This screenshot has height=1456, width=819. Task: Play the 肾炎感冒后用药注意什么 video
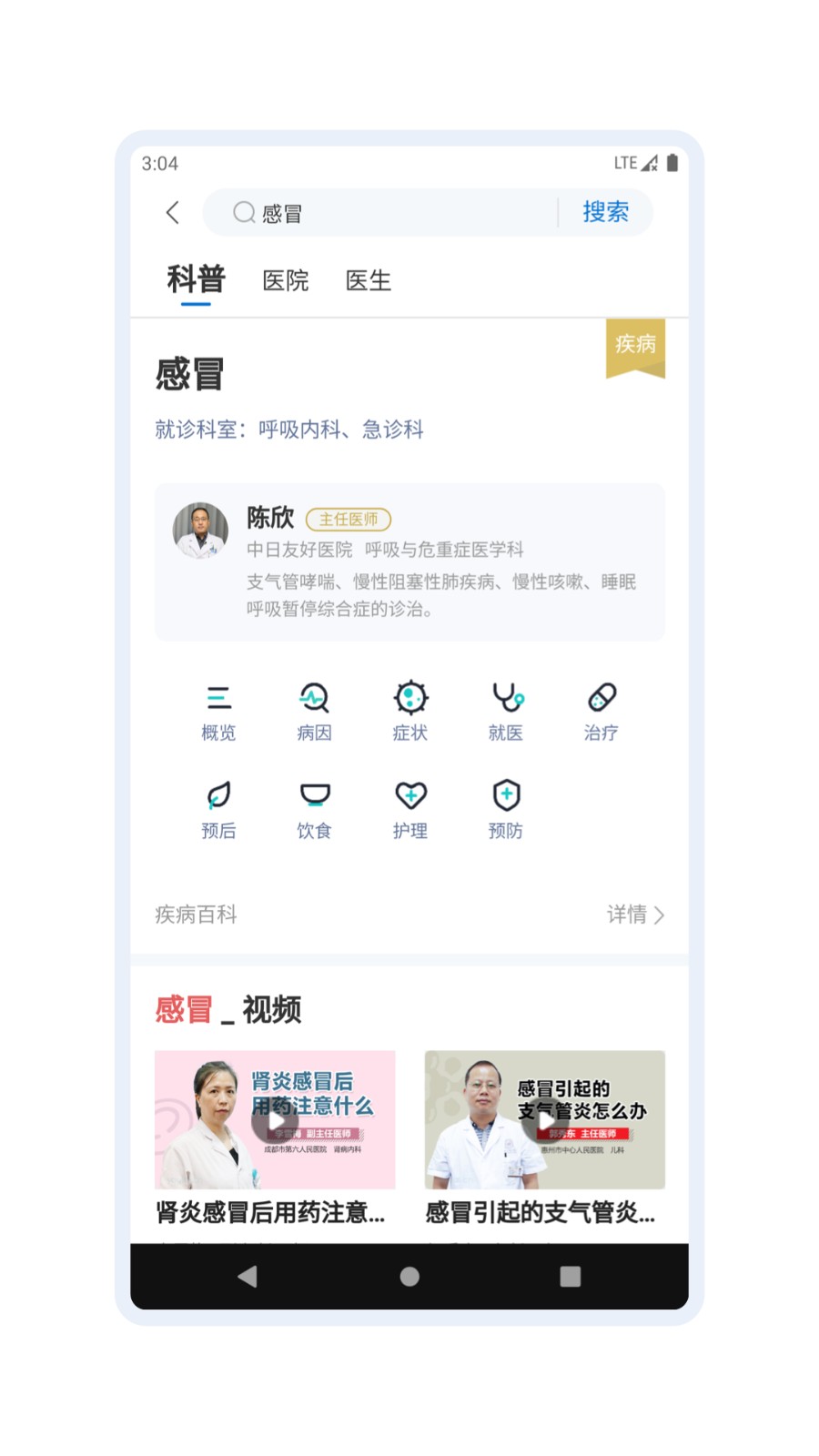click(275, 1120)
